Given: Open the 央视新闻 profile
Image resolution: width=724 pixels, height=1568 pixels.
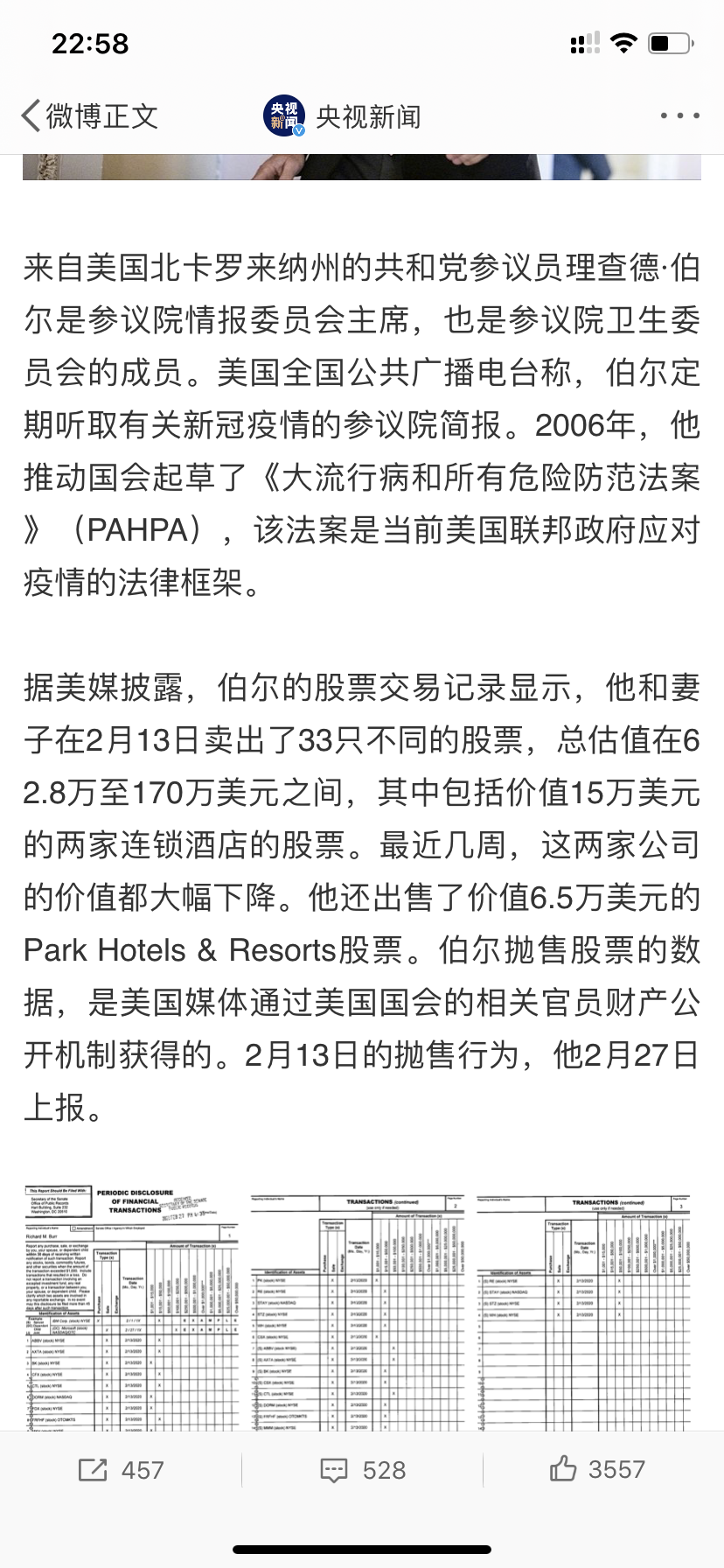Looking at the screenshot, I should click(343, 116).
